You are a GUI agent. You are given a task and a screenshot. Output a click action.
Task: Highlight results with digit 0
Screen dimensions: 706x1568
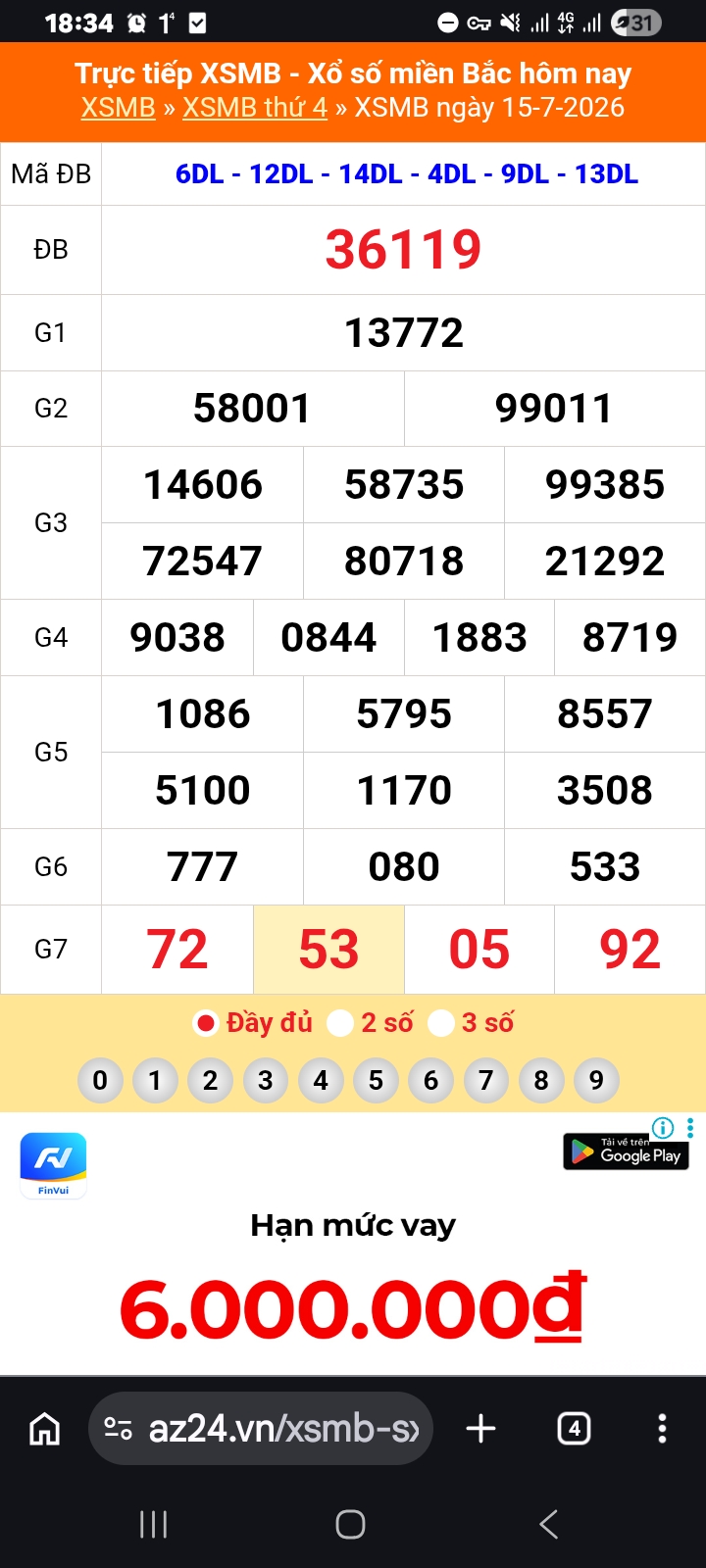[100, 1080]
